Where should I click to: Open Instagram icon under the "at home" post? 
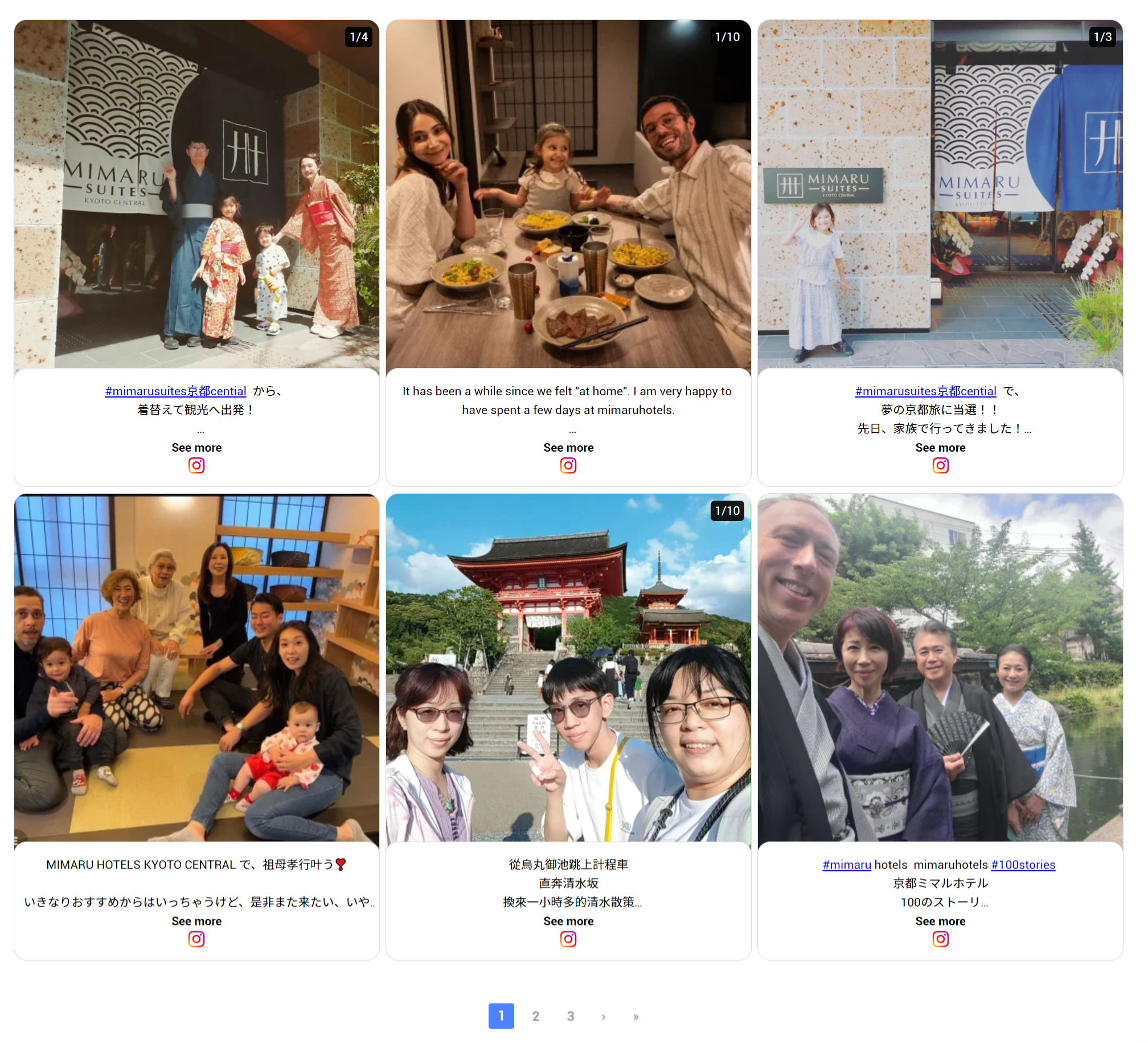pos(568,466)
